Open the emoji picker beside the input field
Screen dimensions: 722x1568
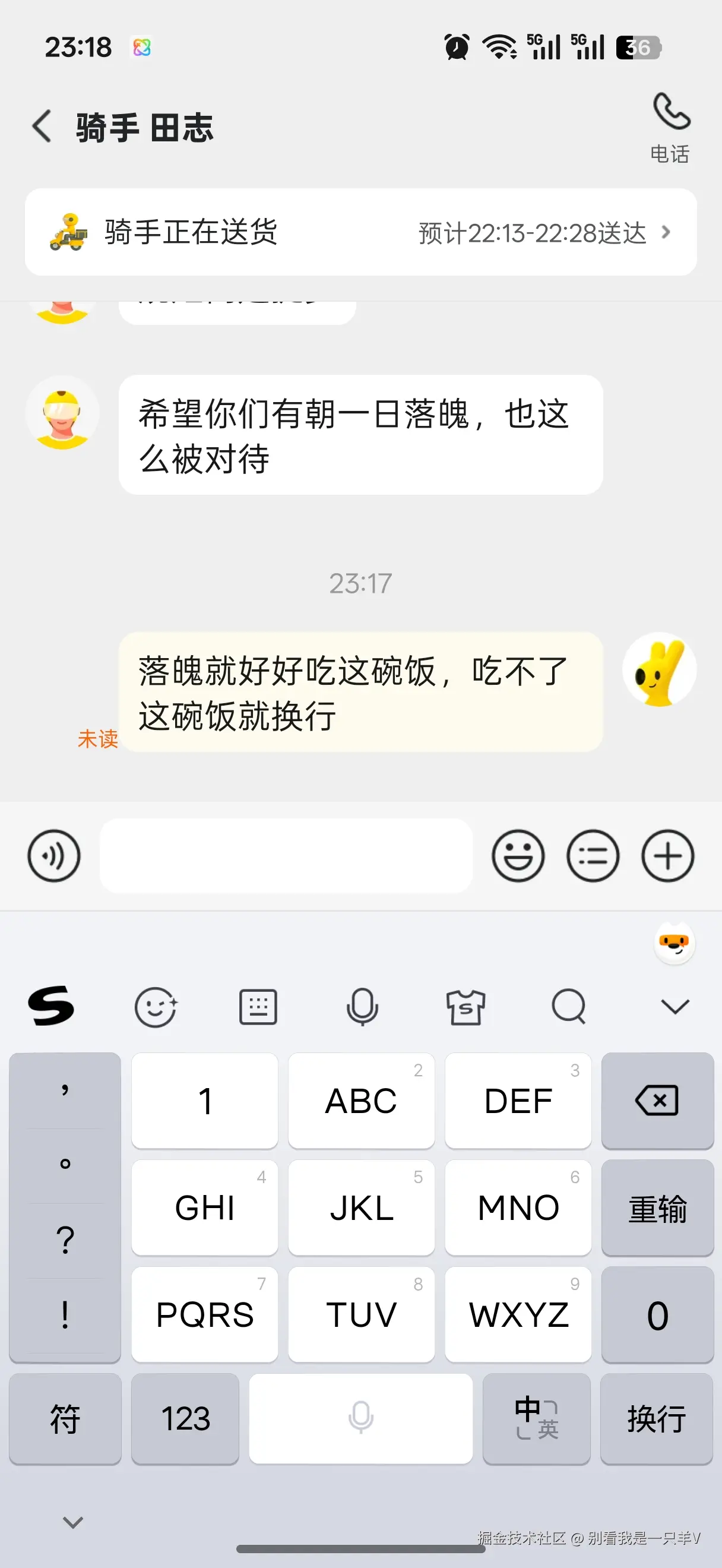point(518,855)
